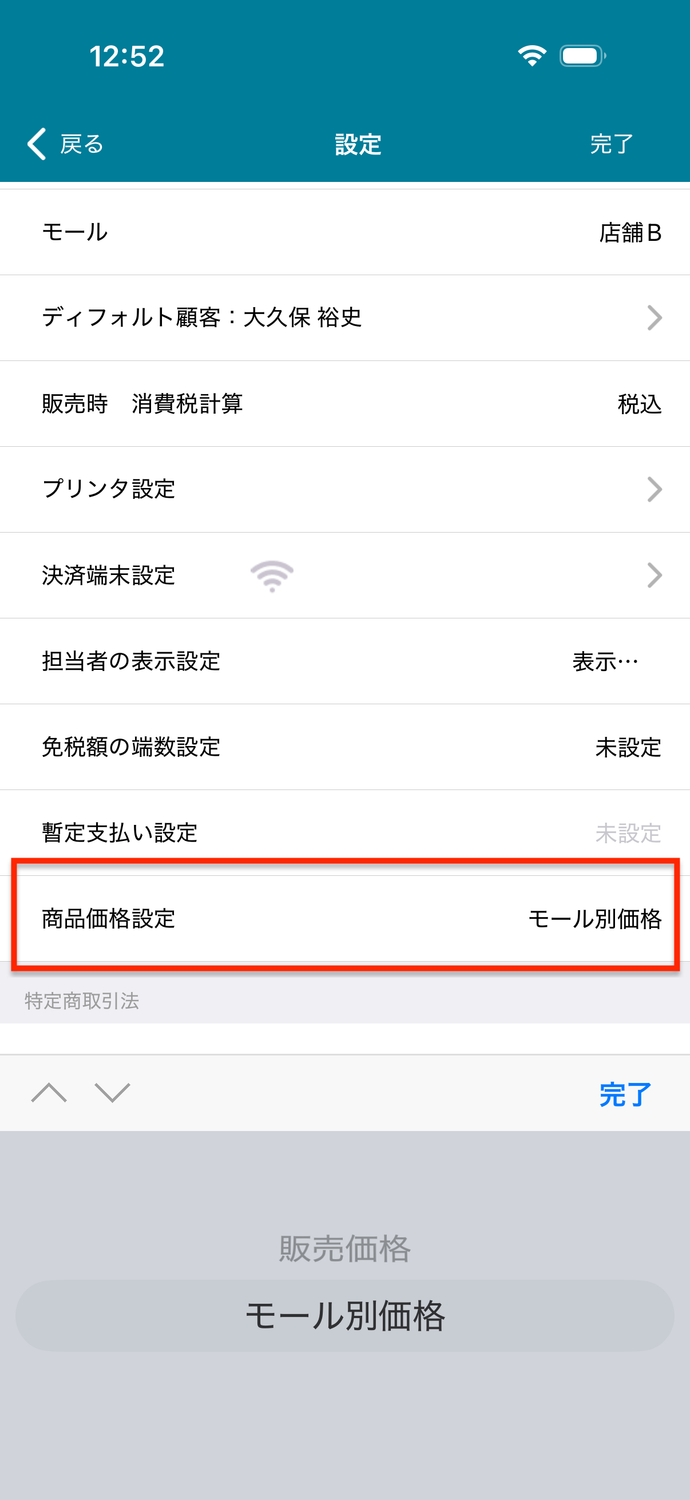Open 免税額の端数設定 row
Screen dimensions: 690x1500
pyautogui.click(x=345, y=748)
